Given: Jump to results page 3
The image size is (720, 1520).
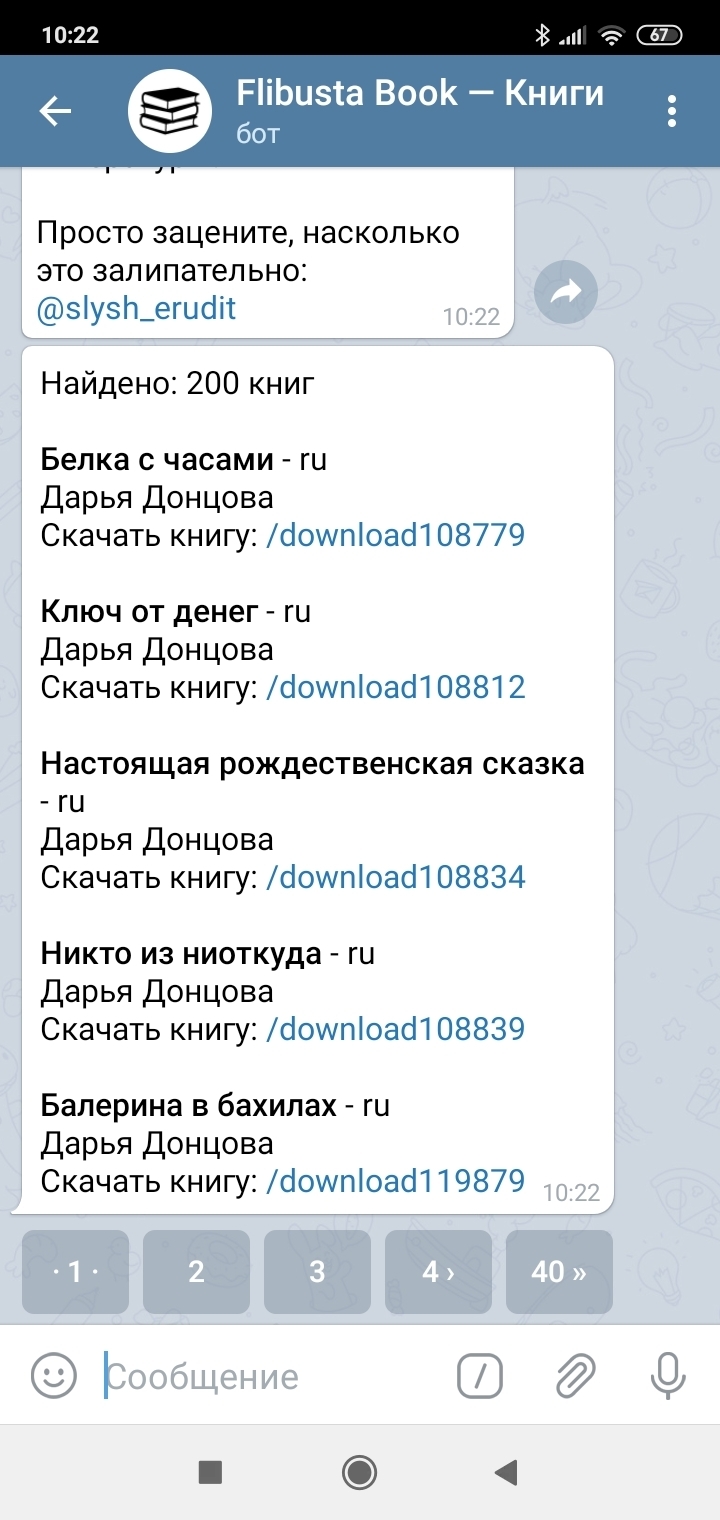Looking at the screenshot, I should 317,1271.
